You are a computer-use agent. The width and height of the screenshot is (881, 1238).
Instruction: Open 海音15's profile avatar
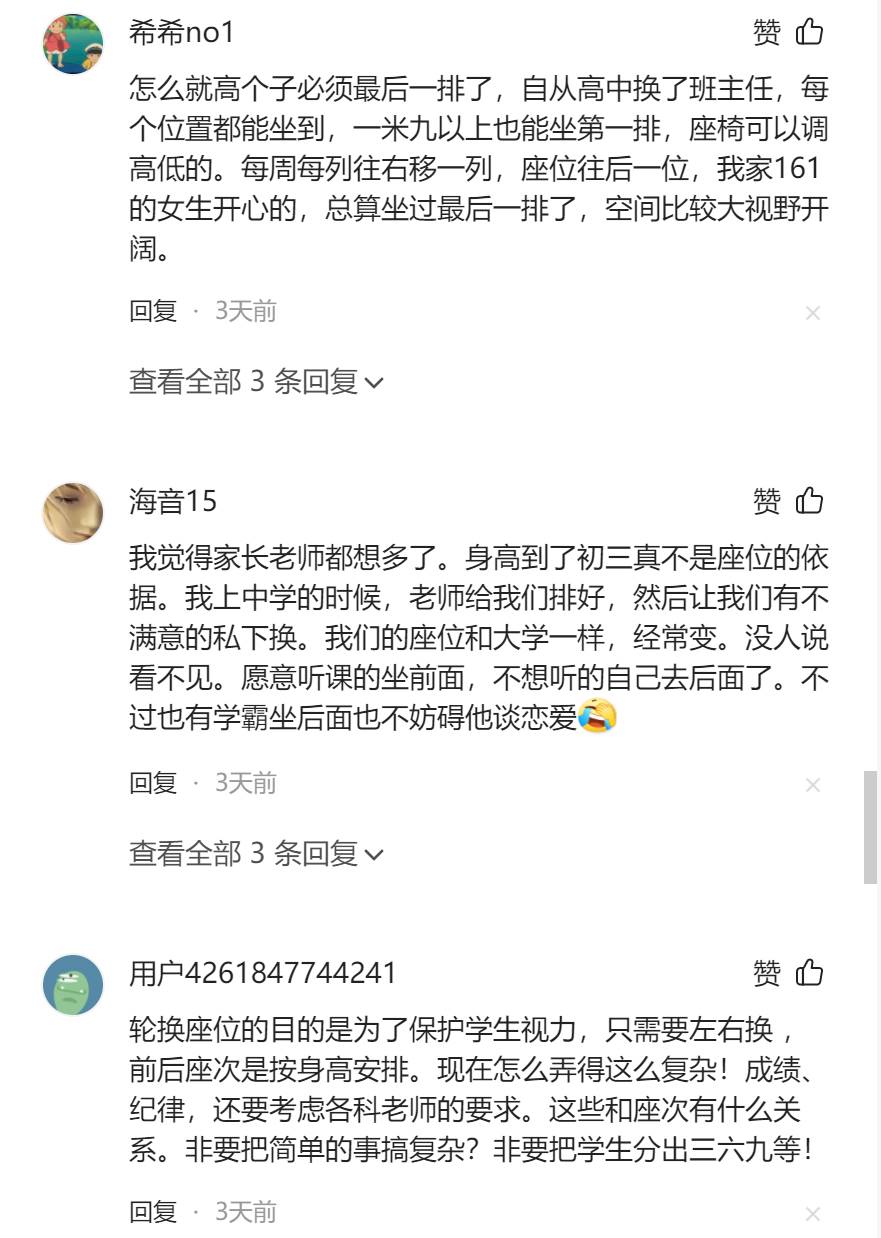[x=73, y=512]
